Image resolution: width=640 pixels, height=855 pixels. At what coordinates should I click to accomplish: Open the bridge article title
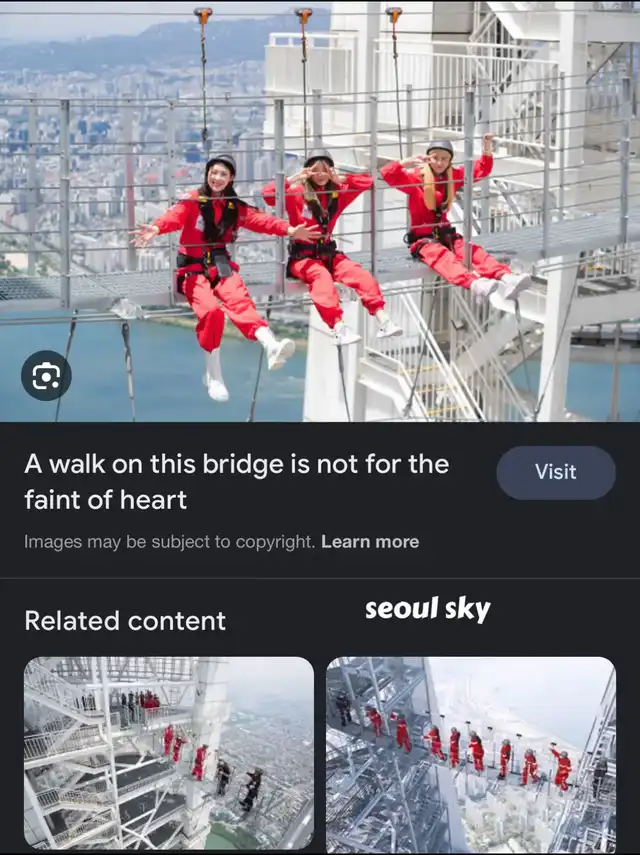pyautogui.click(x=236, y=481)
